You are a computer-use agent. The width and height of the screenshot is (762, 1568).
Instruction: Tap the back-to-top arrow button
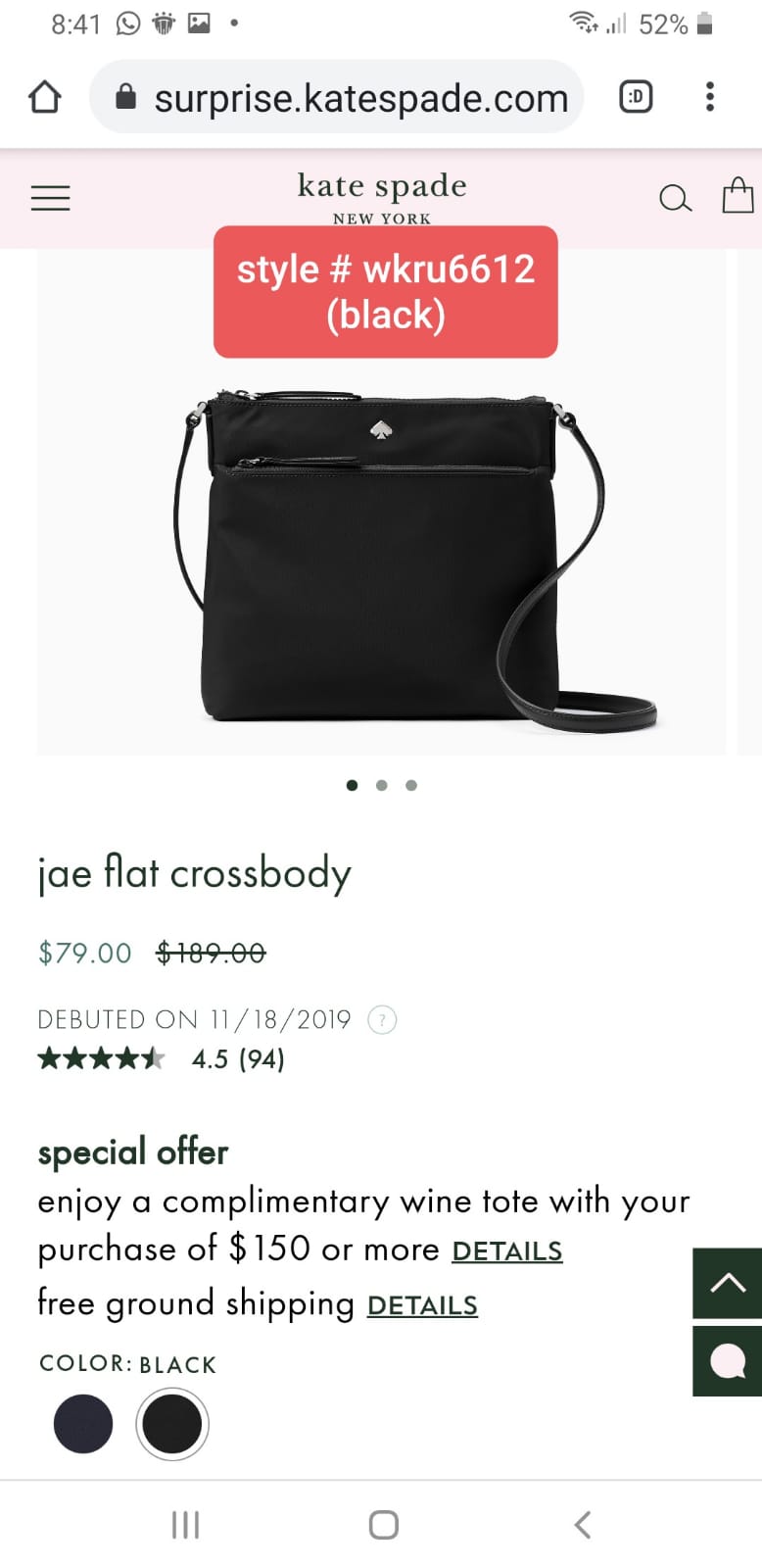click(x=727, y=1283)
